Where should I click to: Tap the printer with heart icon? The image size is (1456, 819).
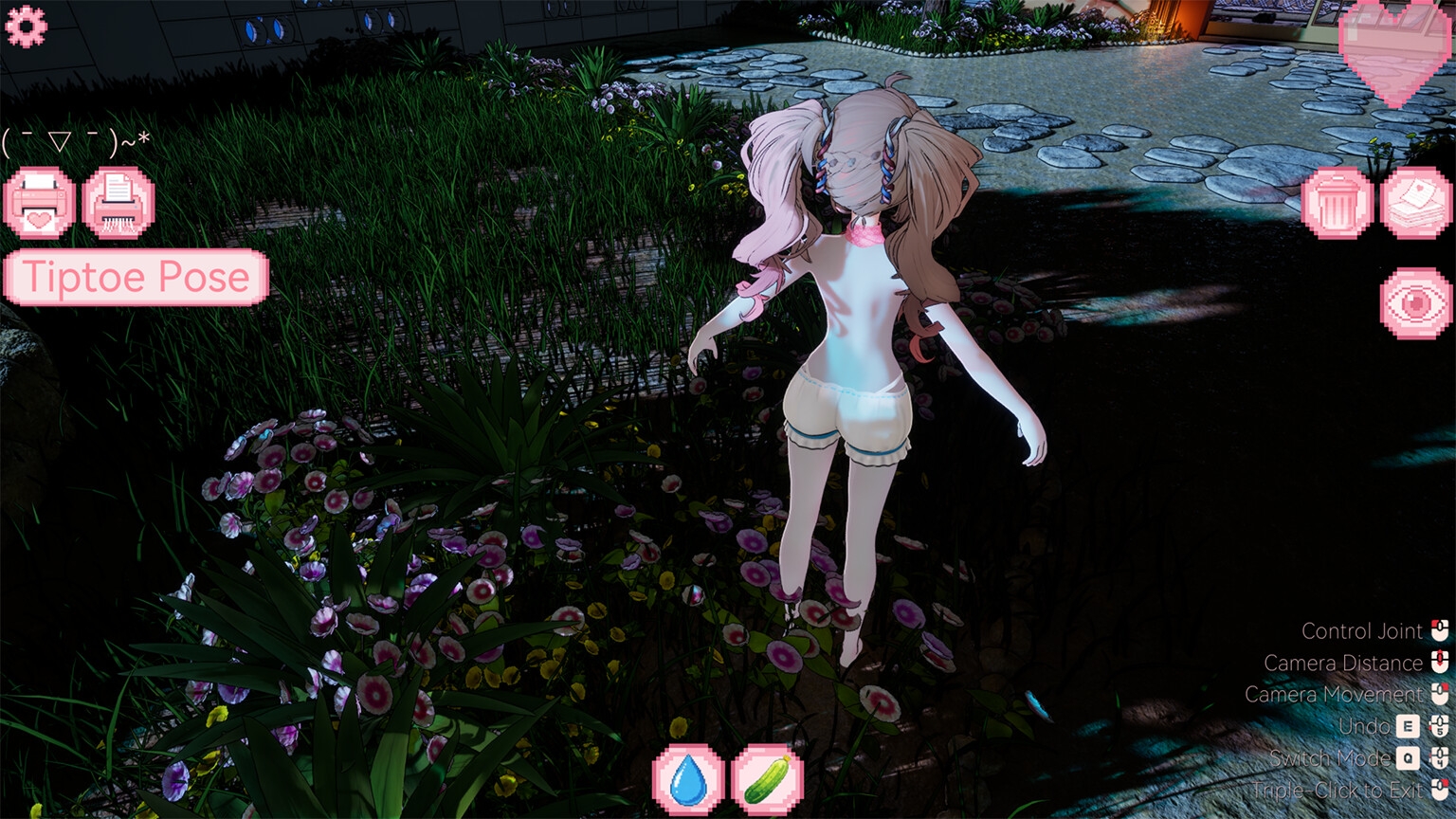click(x=40, y=202)
